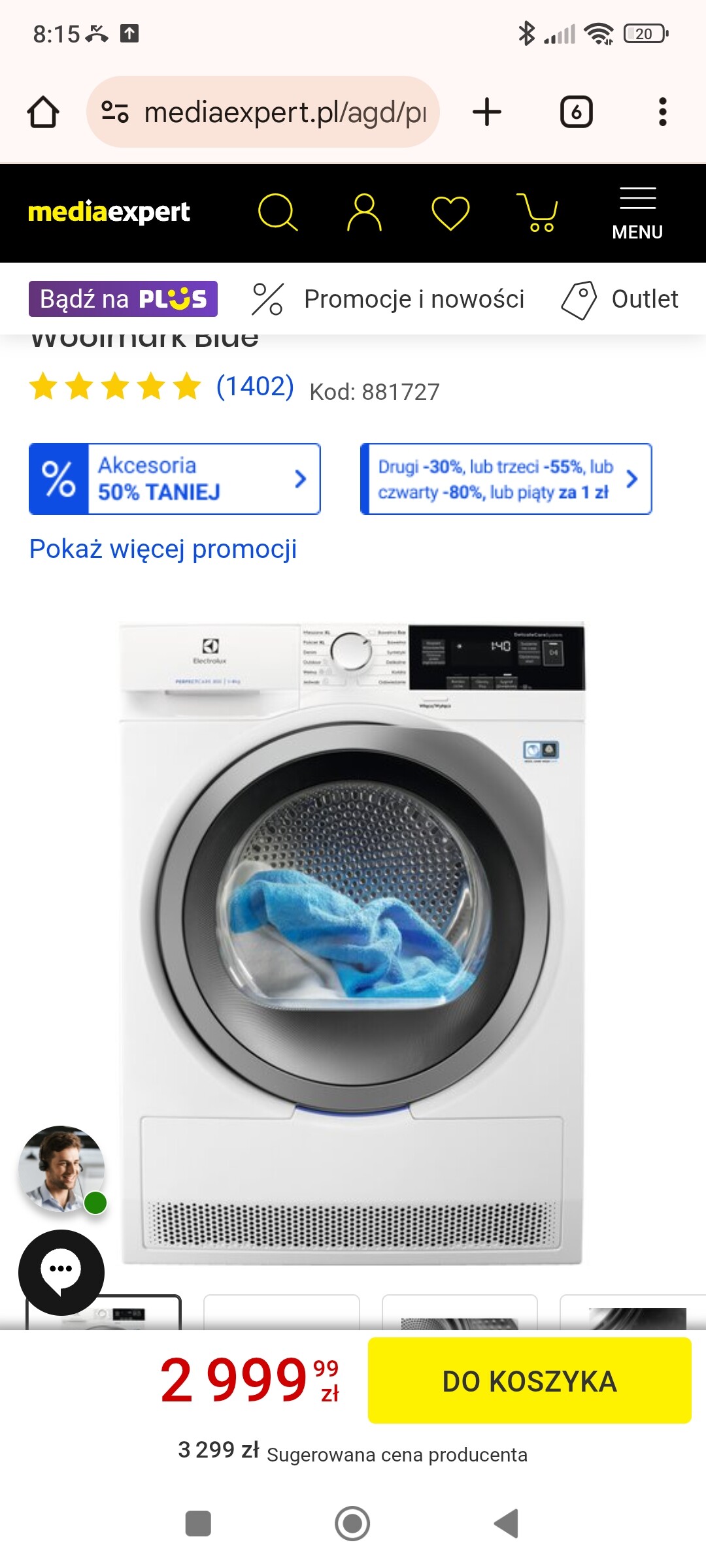Open the favorites heart list
The height and width of the screenshot is (1568, 706).
pyautogui.click(x=450, y=213)
